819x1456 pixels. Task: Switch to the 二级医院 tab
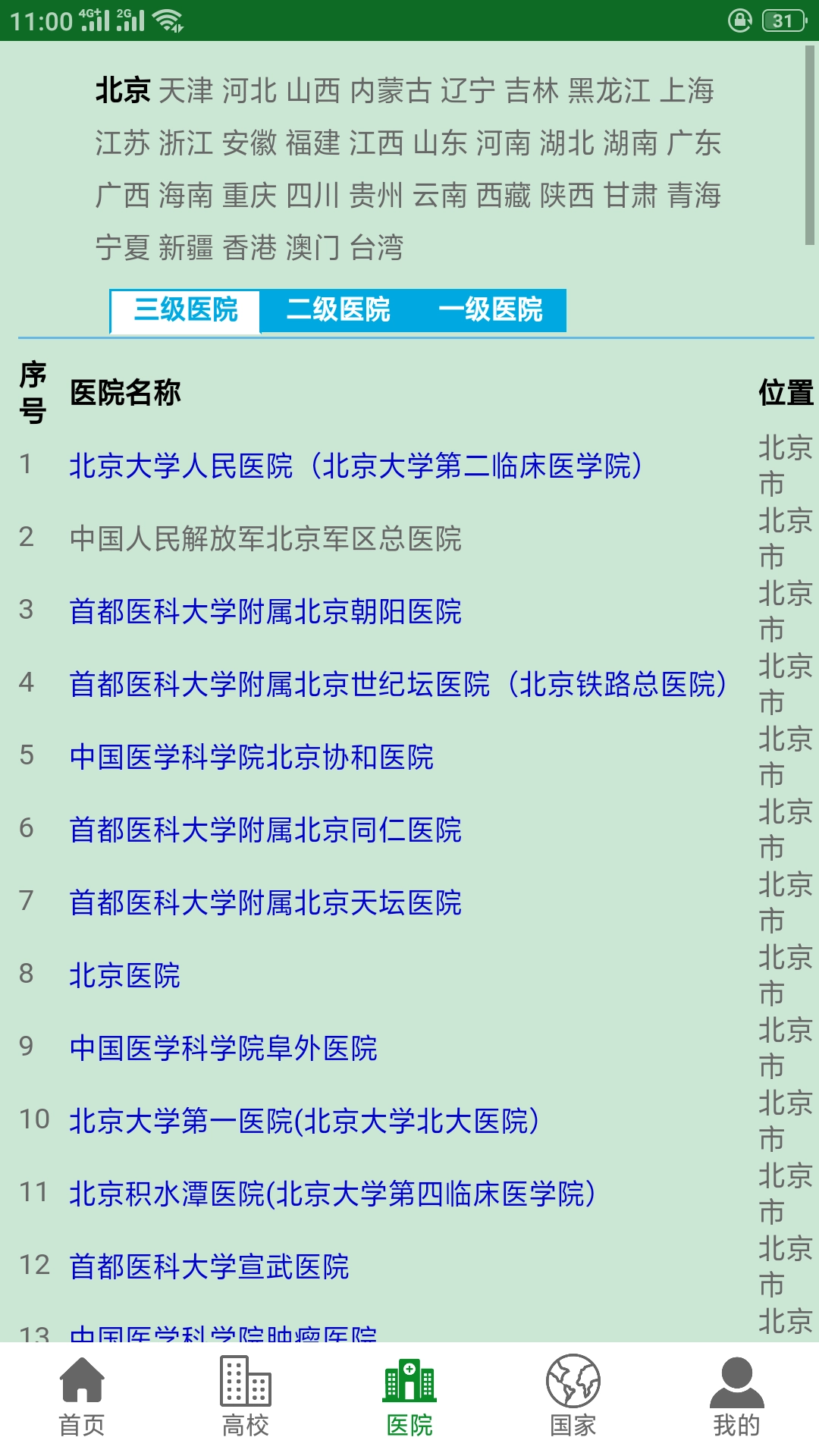[340, 310]
